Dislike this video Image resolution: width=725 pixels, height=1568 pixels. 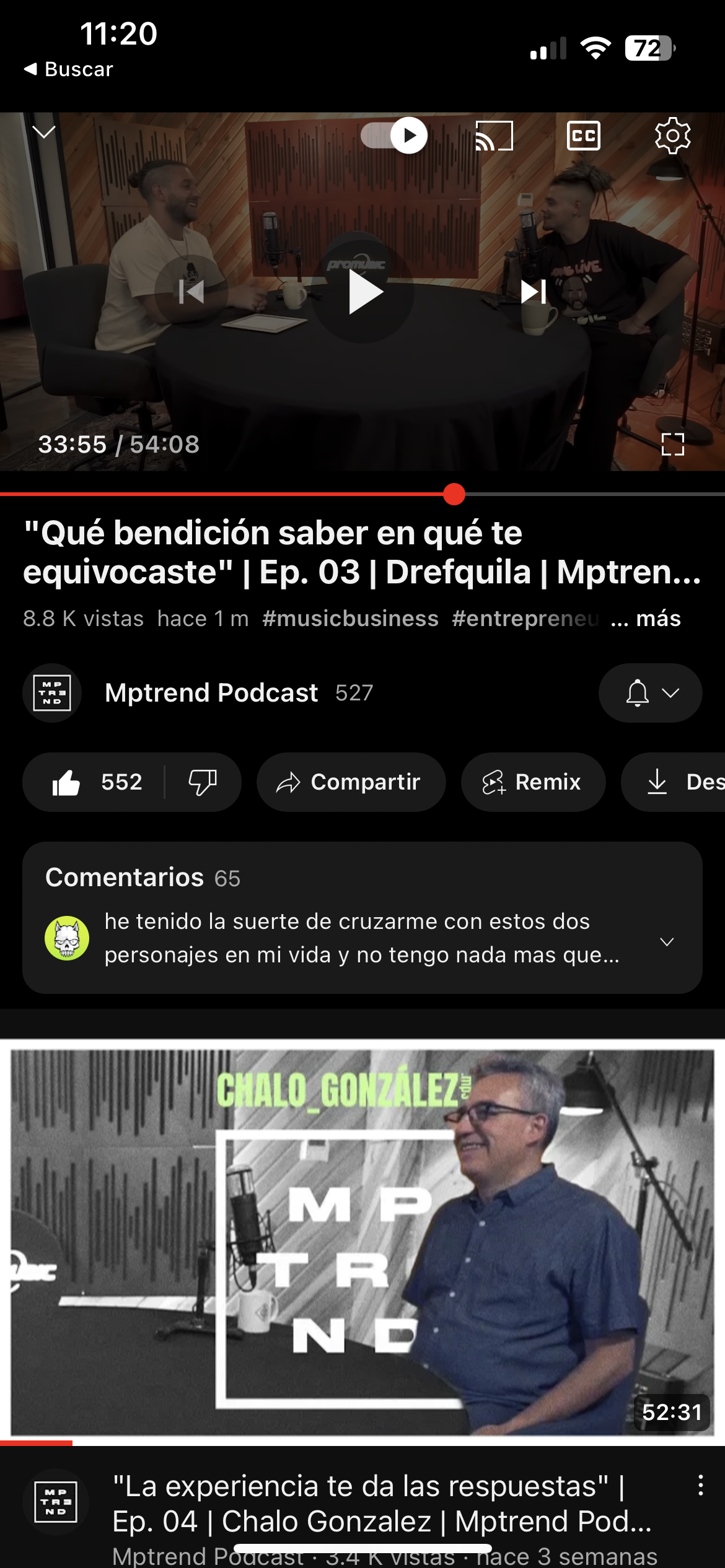pos(203,782)
